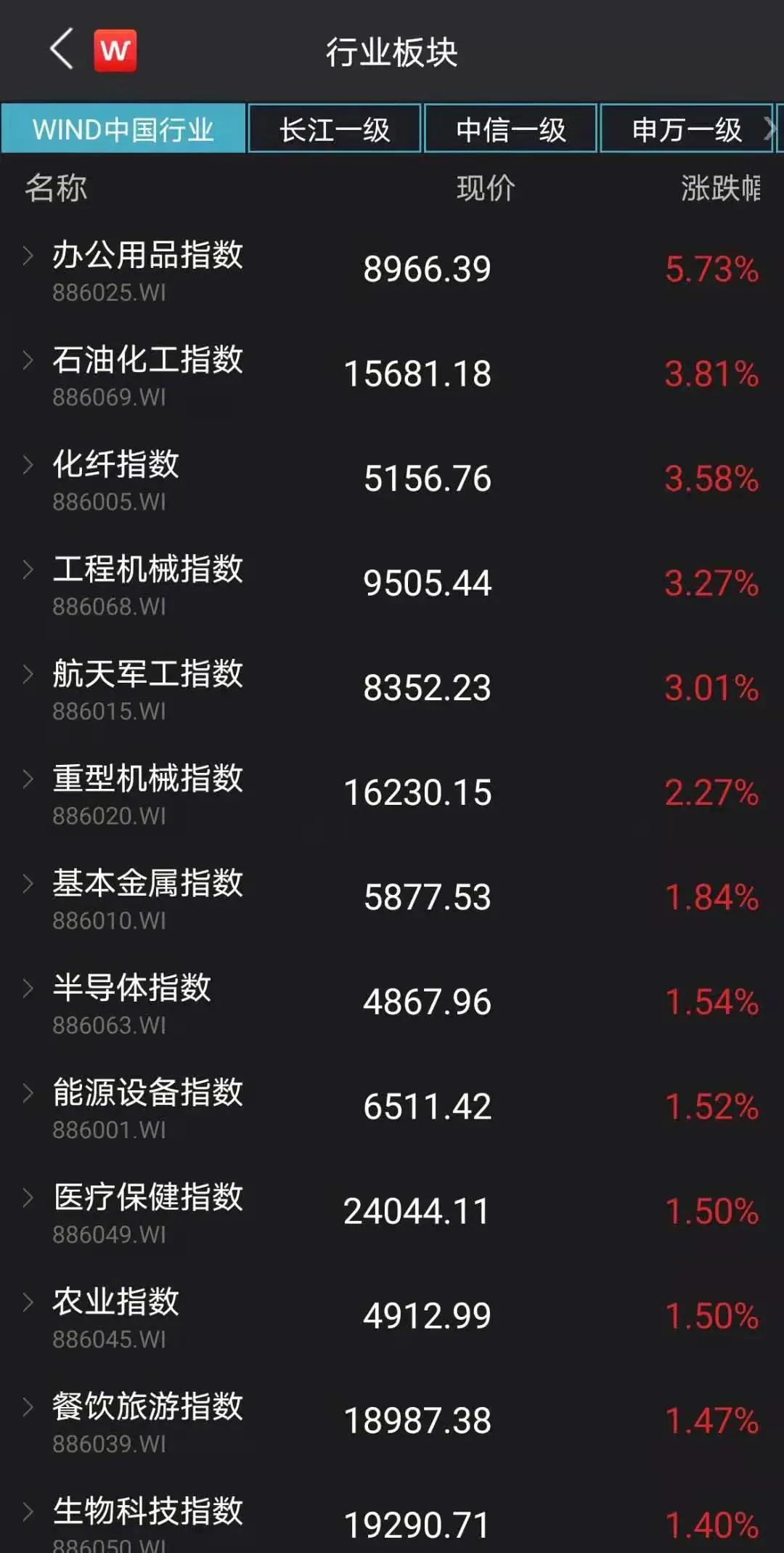Sort by the 现价 column header
The width and height of the screenshot is (784, 1553).
click(483, 189)
